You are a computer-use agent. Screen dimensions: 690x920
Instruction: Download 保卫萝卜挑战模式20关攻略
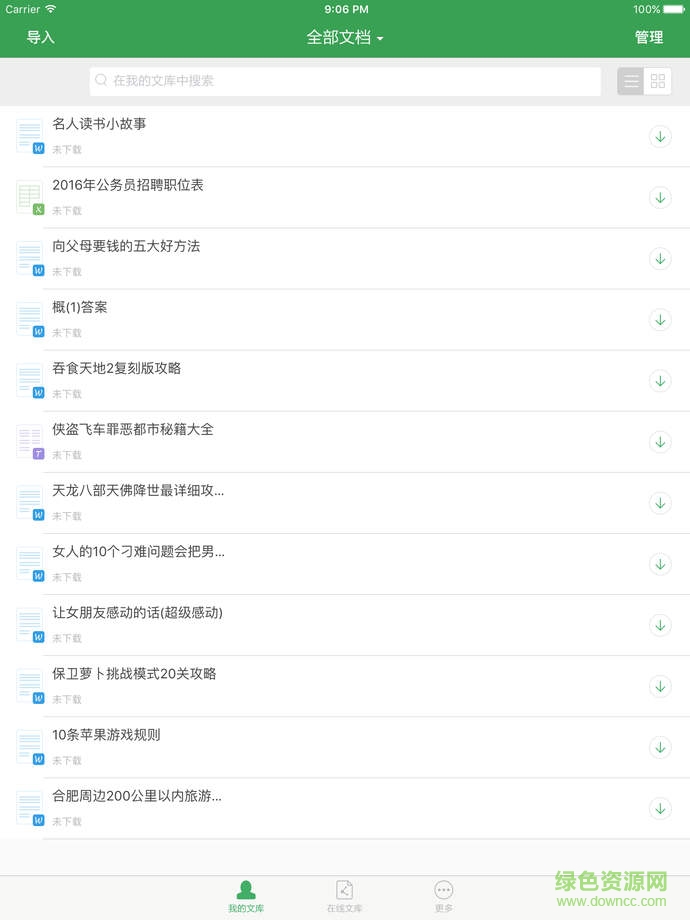pos(660,685)
